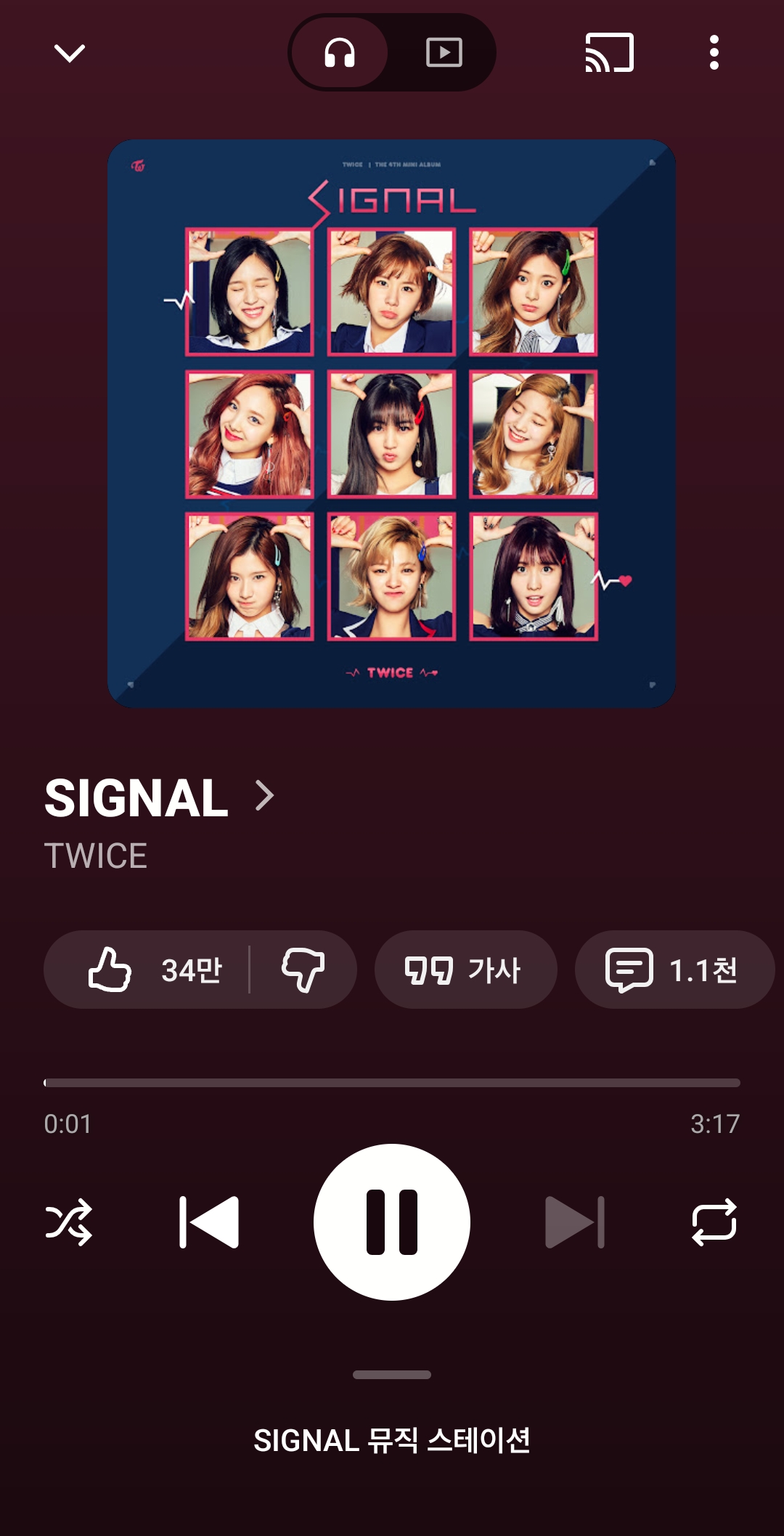Seek using the progress bar
The image size is (784, 1536).
pyautogui.click(x=392, y=1082)
